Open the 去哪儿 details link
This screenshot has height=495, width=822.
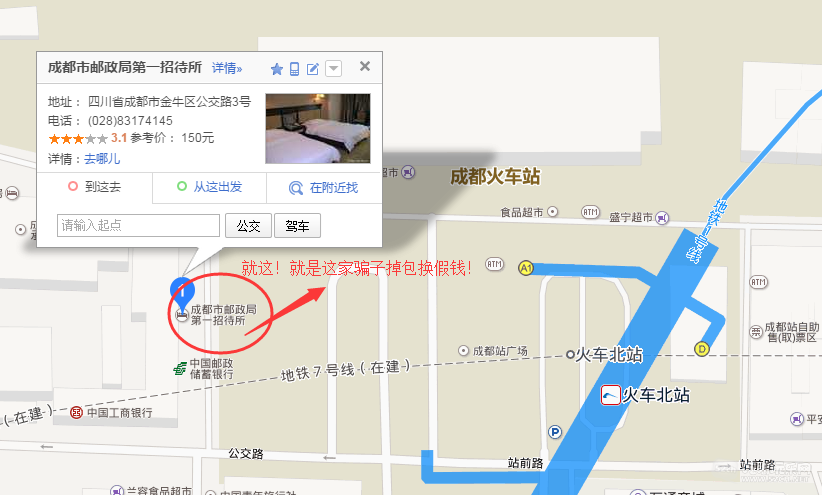point(102,158)
